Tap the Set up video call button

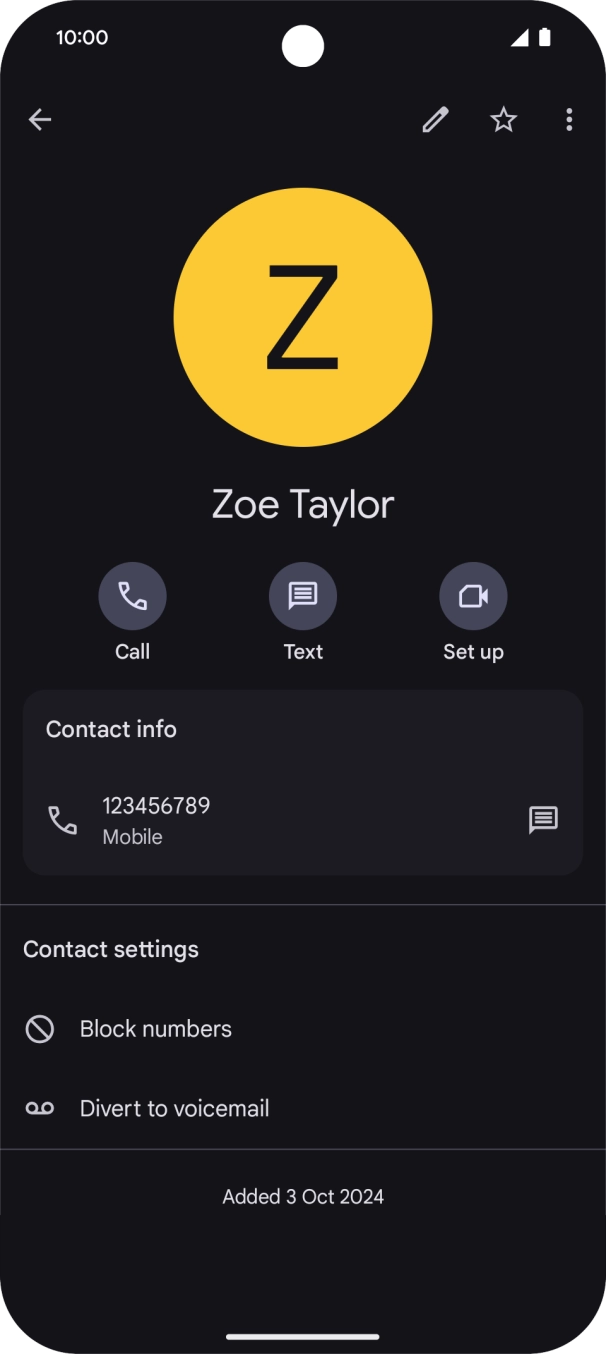[x=473, y=597]
